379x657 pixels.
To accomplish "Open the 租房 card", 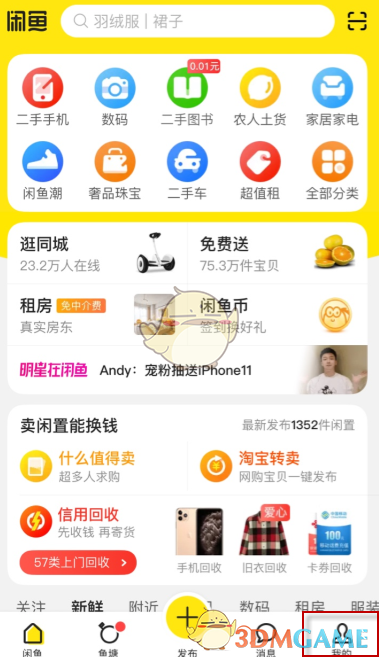I will point(98,315).
